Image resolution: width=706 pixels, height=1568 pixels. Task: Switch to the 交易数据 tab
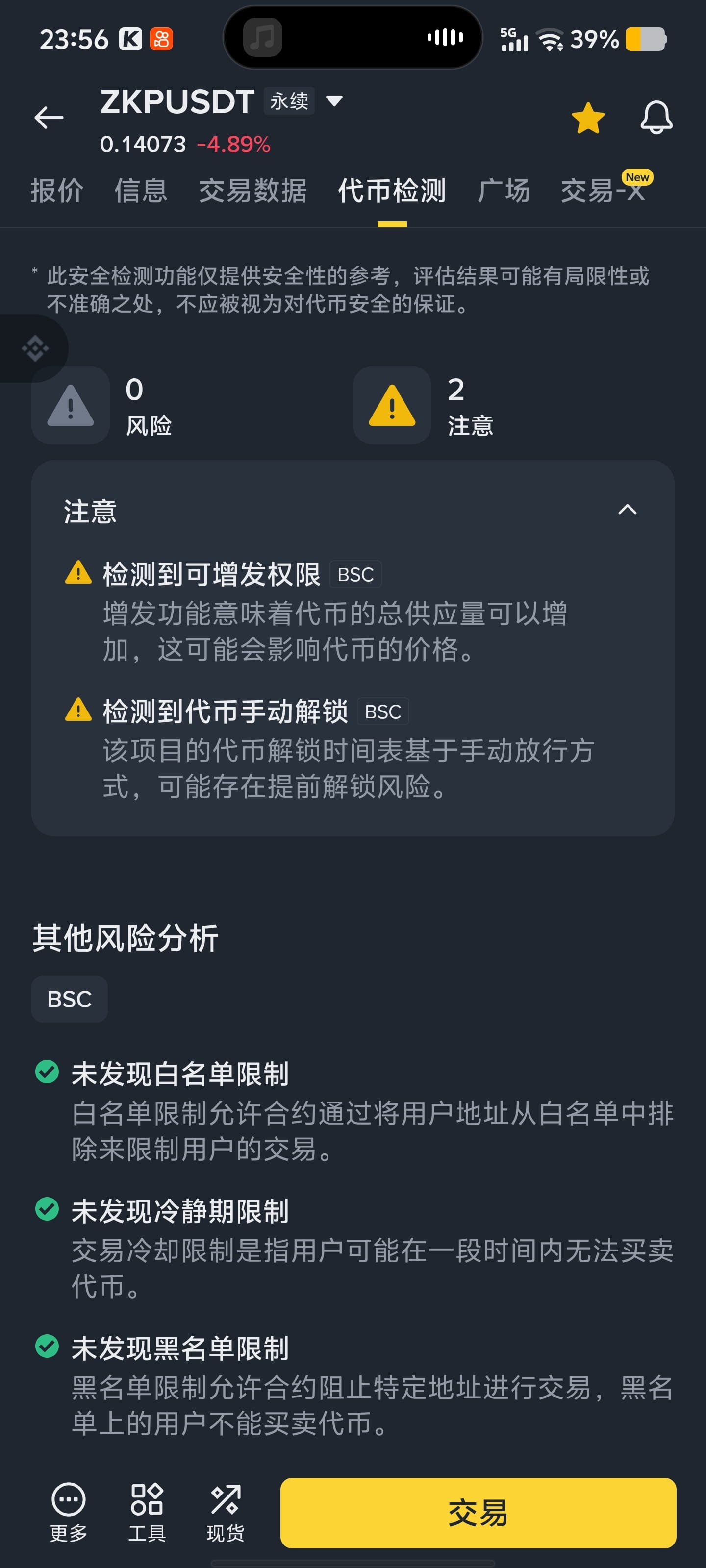point(253,191)
